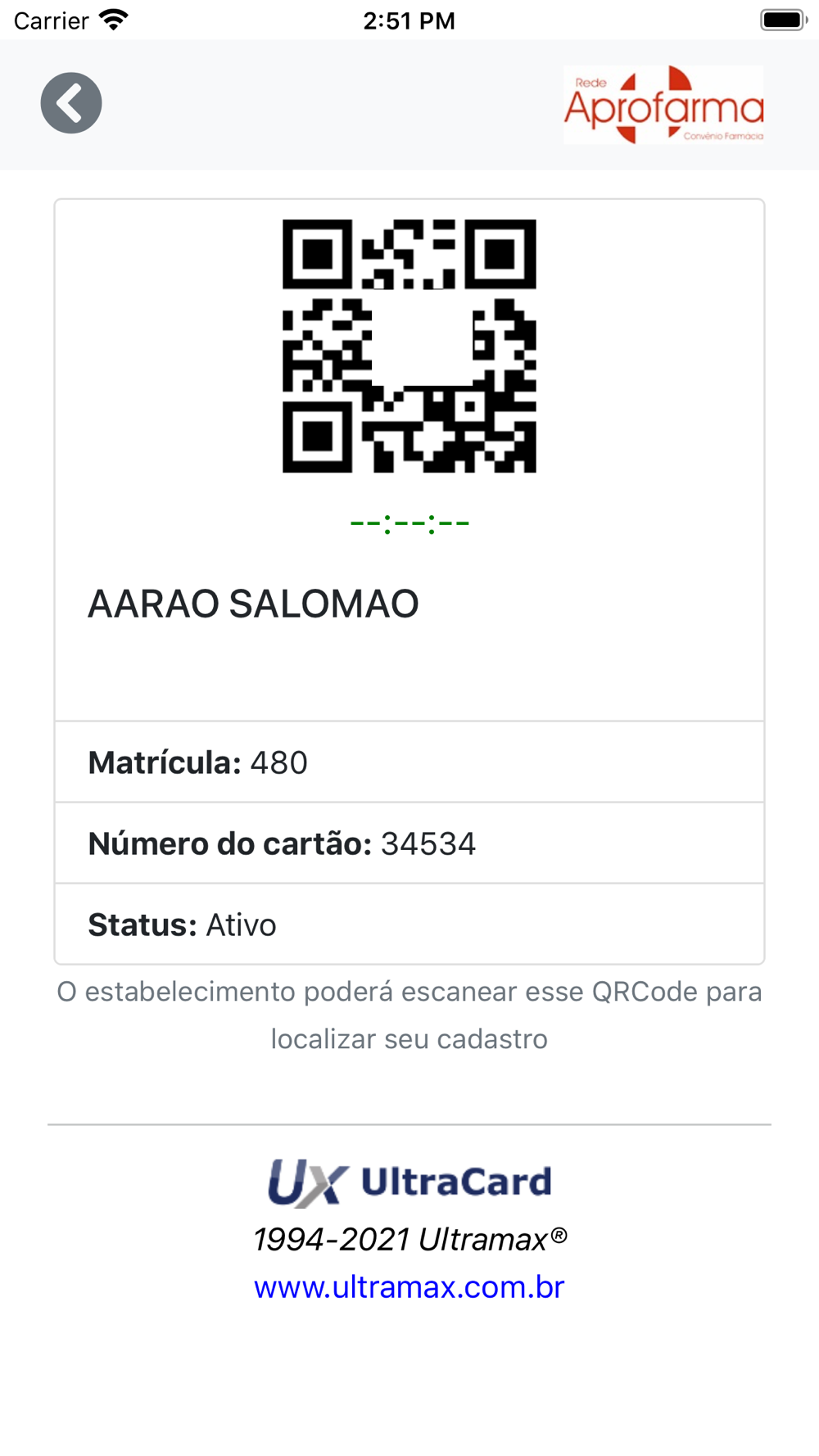Open the www.ultramax.com.br link
Screen dimensions: 819x1456
pyautogui.click(x=409, y=1287)
